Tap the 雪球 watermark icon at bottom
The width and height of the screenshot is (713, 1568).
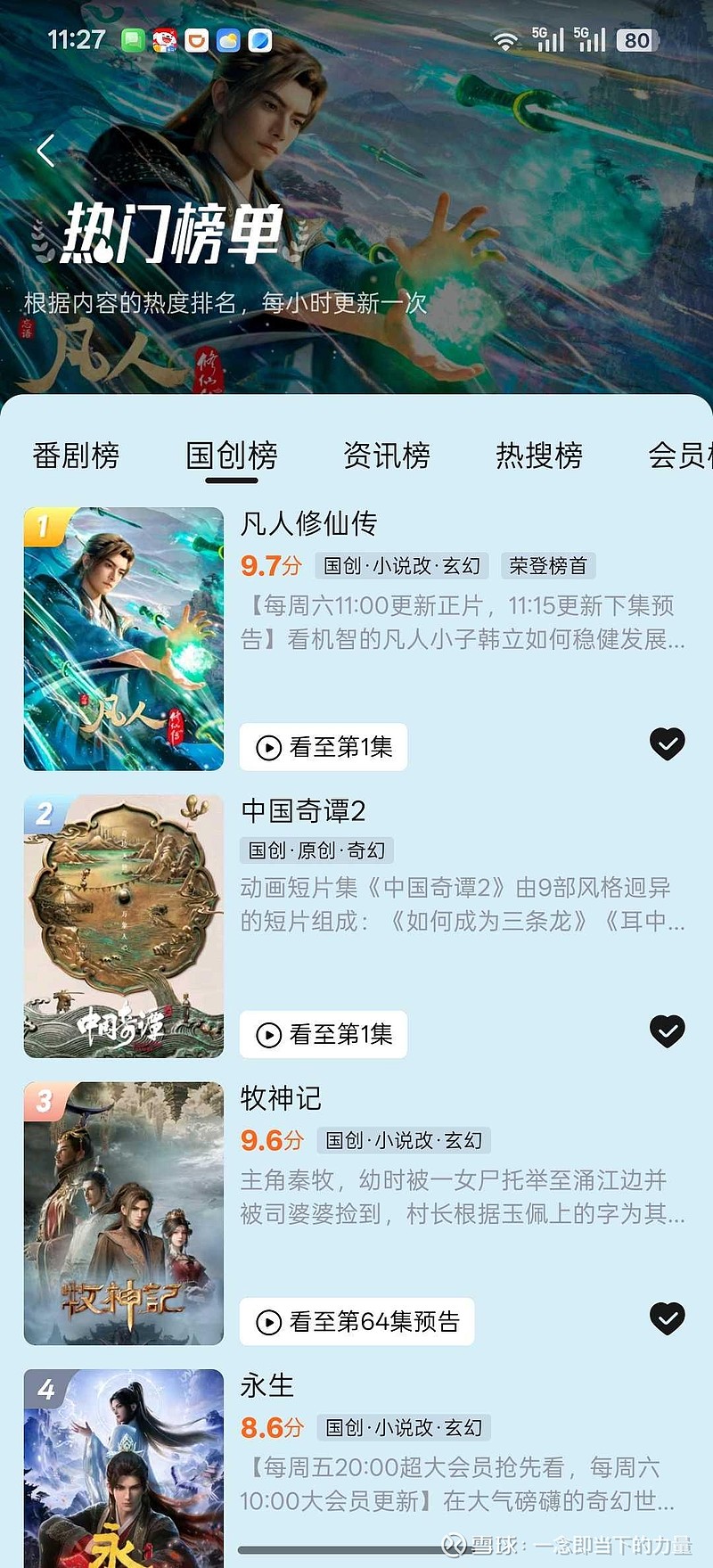click(x=455, y=1544)
